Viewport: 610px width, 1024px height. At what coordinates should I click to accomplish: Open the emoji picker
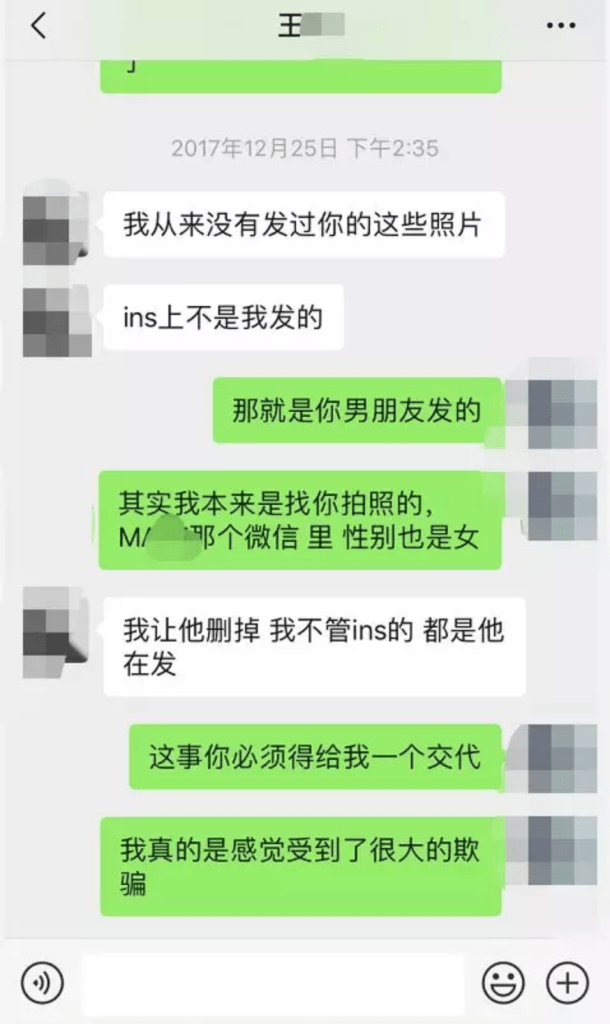503,984
